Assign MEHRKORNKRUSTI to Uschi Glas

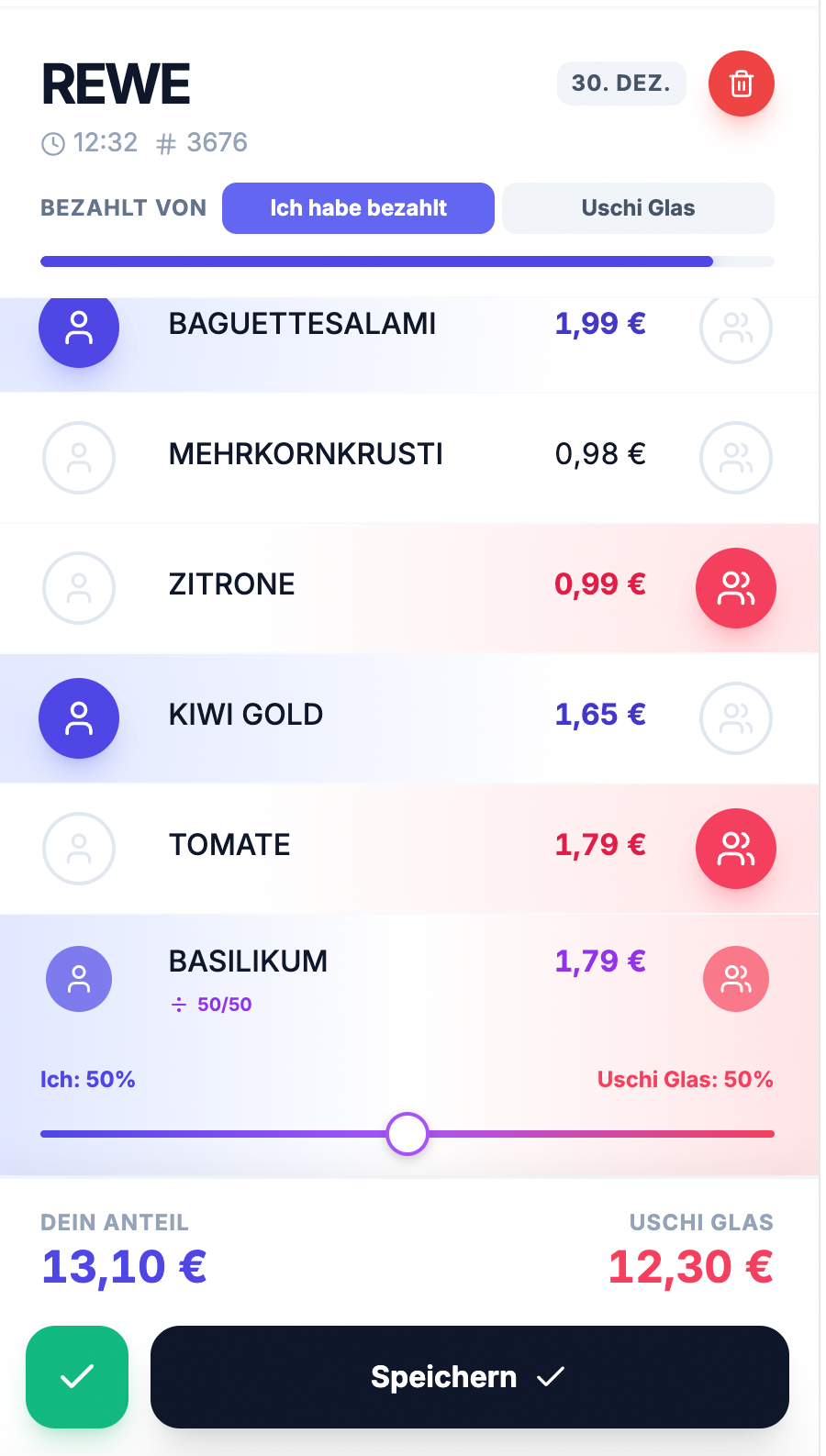point(735,458)
